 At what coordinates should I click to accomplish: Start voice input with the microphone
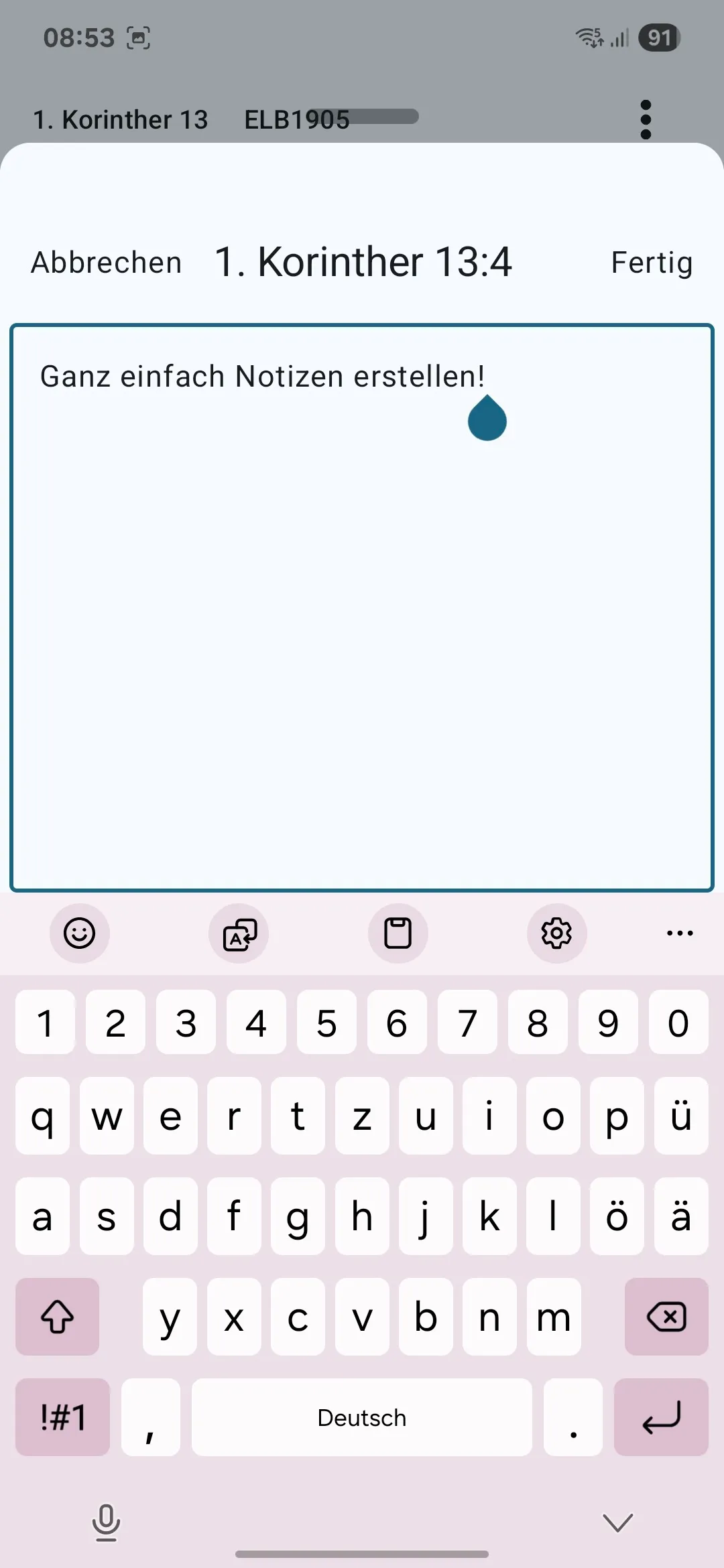[x=106, y=1522]
